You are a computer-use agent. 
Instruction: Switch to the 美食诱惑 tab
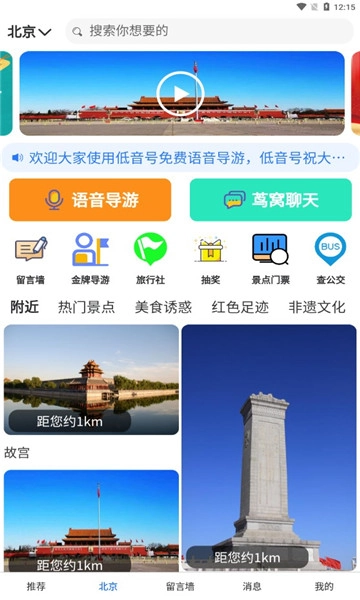163,307
